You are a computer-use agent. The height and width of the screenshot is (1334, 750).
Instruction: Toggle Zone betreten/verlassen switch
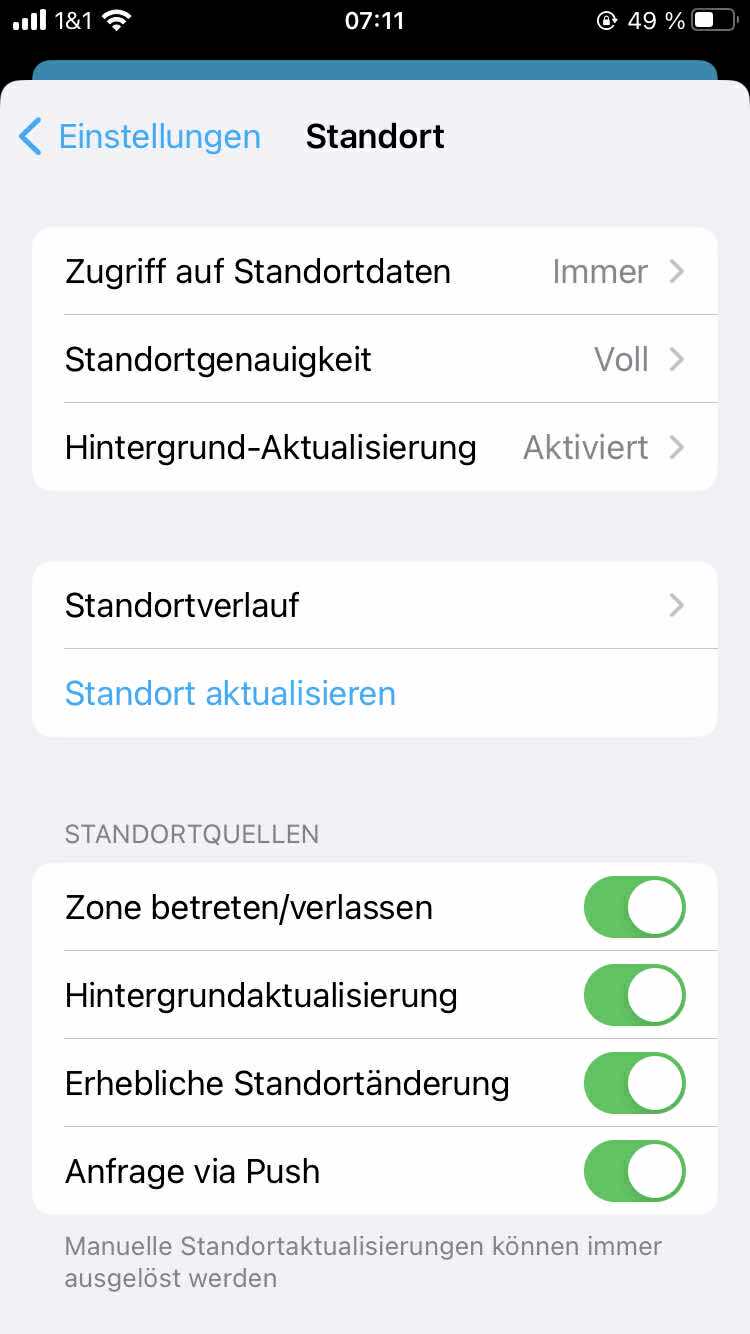point(634,907)
